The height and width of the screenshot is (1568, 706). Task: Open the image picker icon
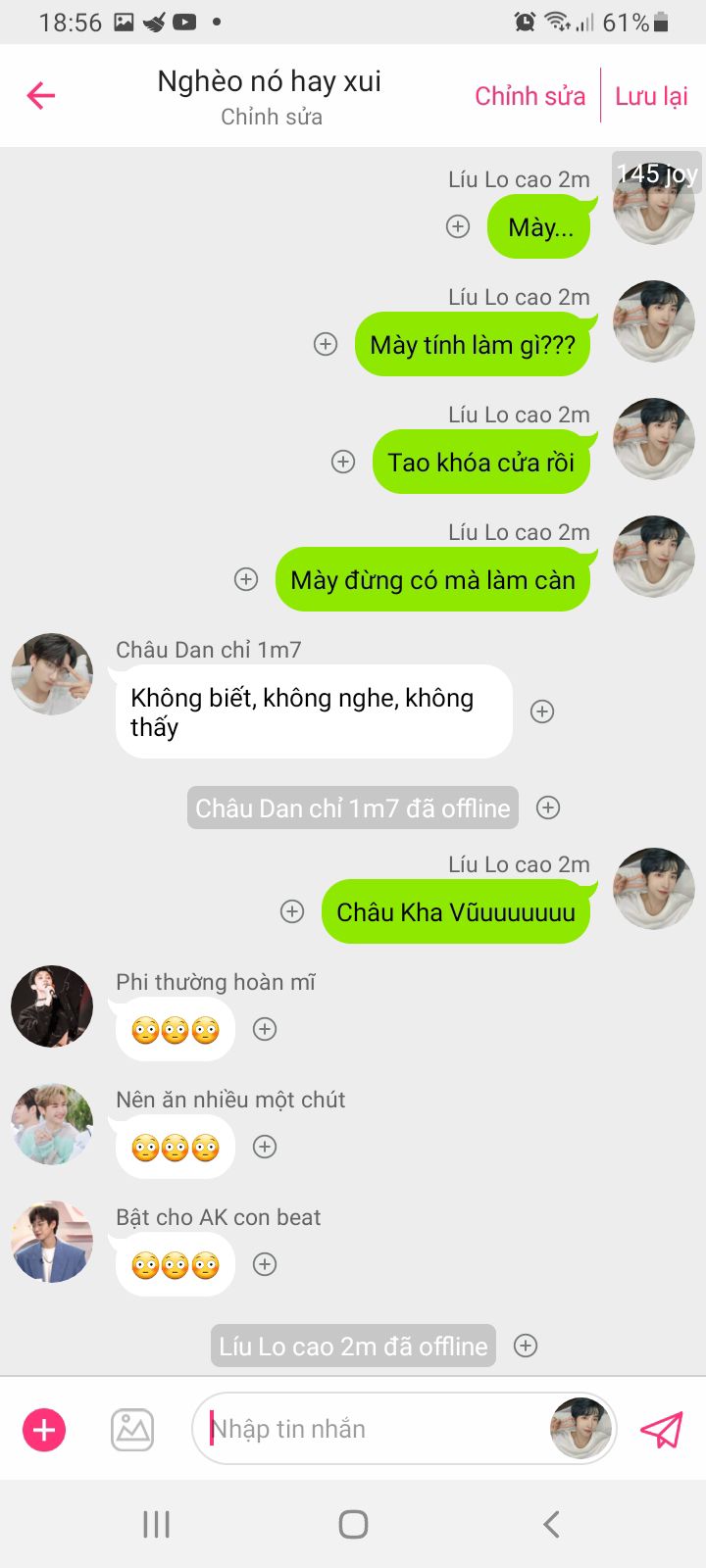point(132,1430)
